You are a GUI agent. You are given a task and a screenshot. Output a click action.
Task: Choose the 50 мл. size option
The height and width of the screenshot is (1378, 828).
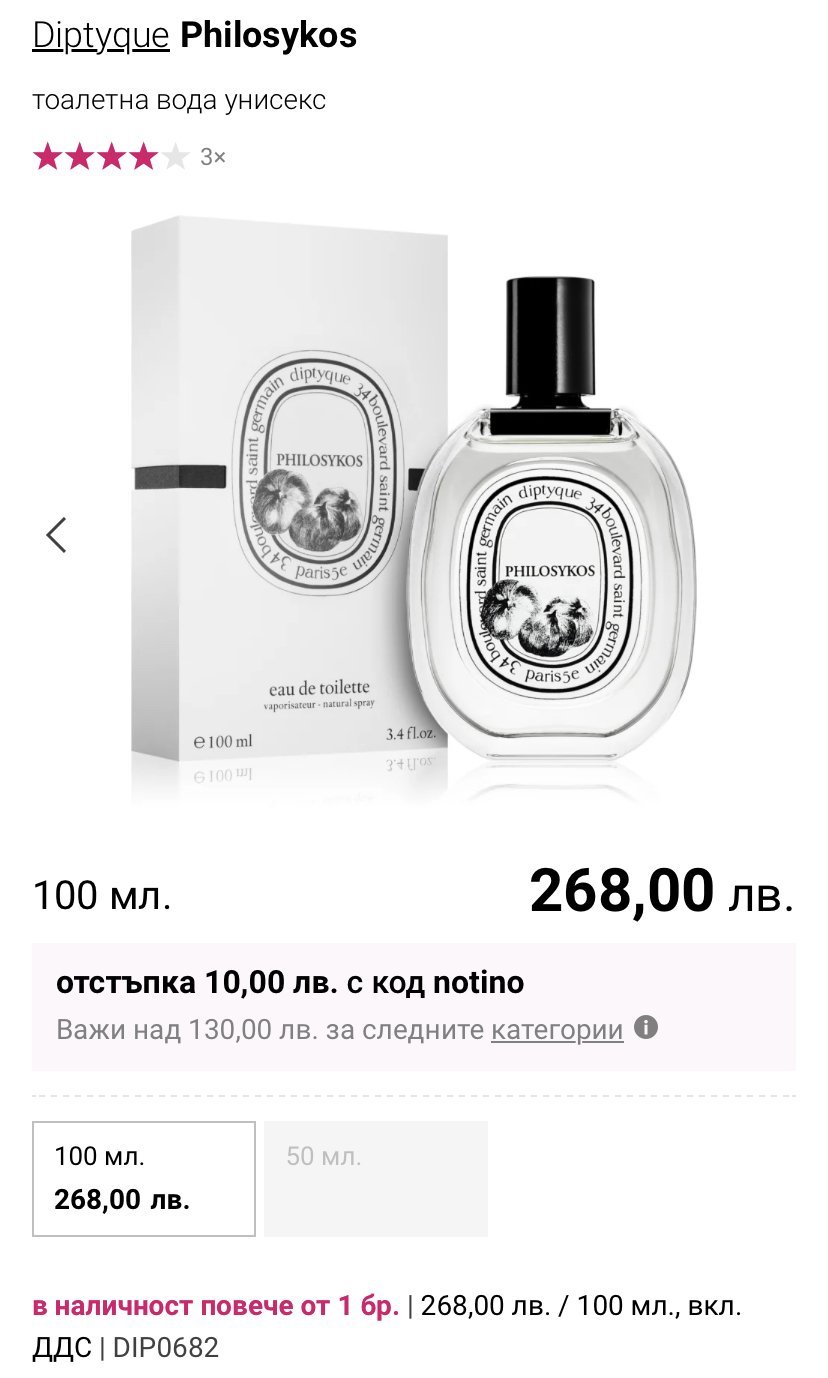(x=376, y=1178)
